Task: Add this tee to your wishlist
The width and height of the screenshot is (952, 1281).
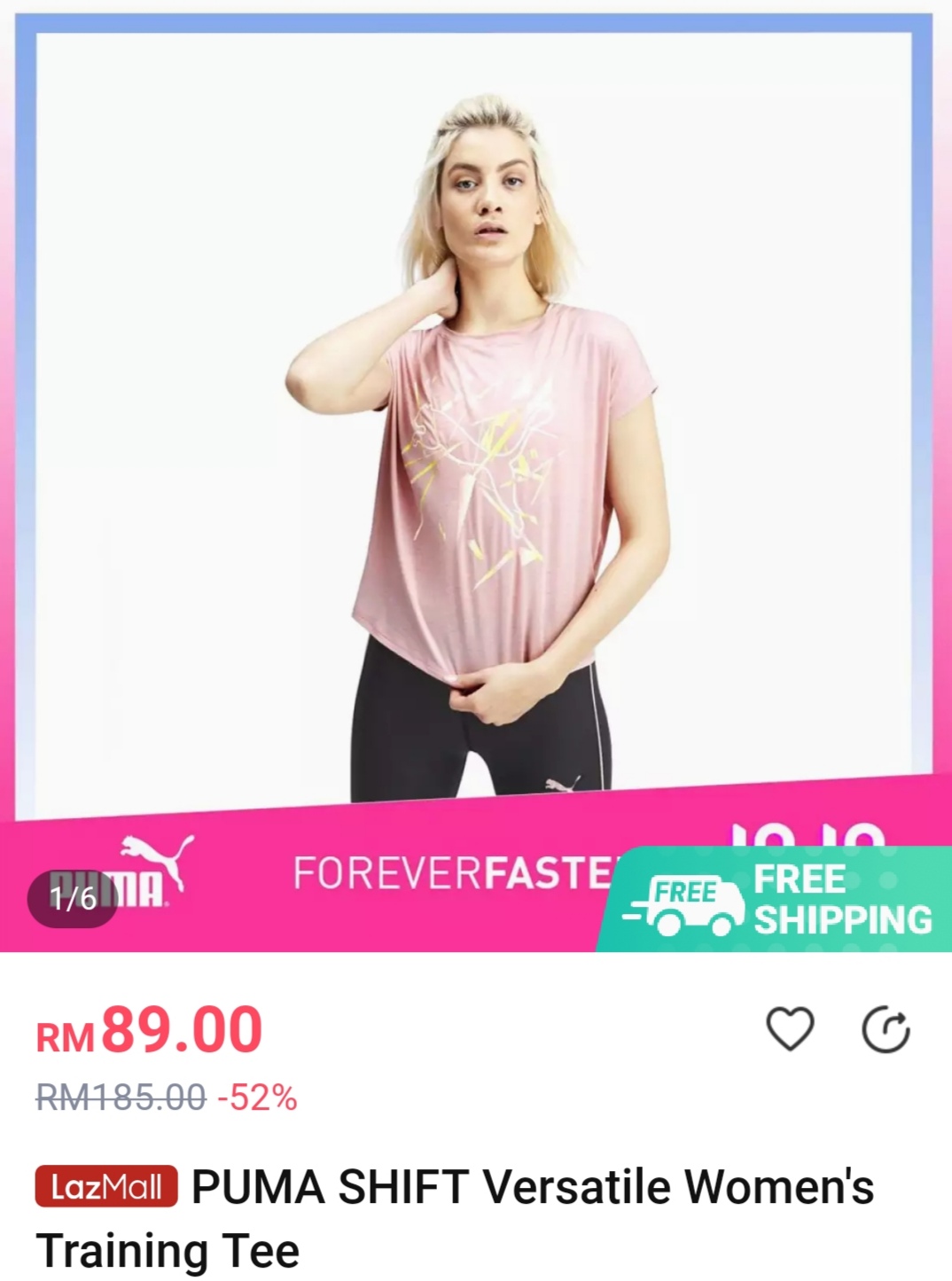Action: pos(789,1030)
